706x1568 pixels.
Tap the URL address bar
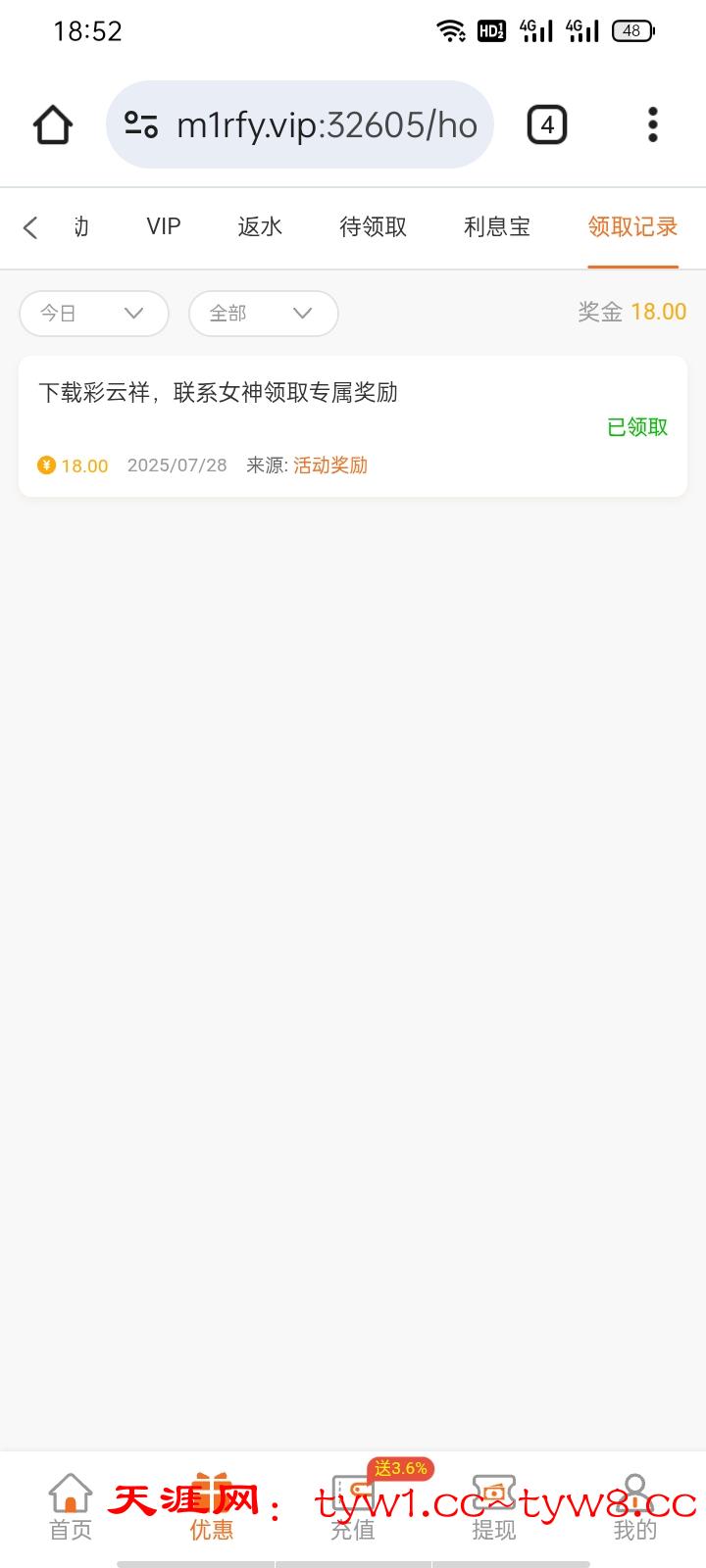pyautogui.click(x=300, y=124)
